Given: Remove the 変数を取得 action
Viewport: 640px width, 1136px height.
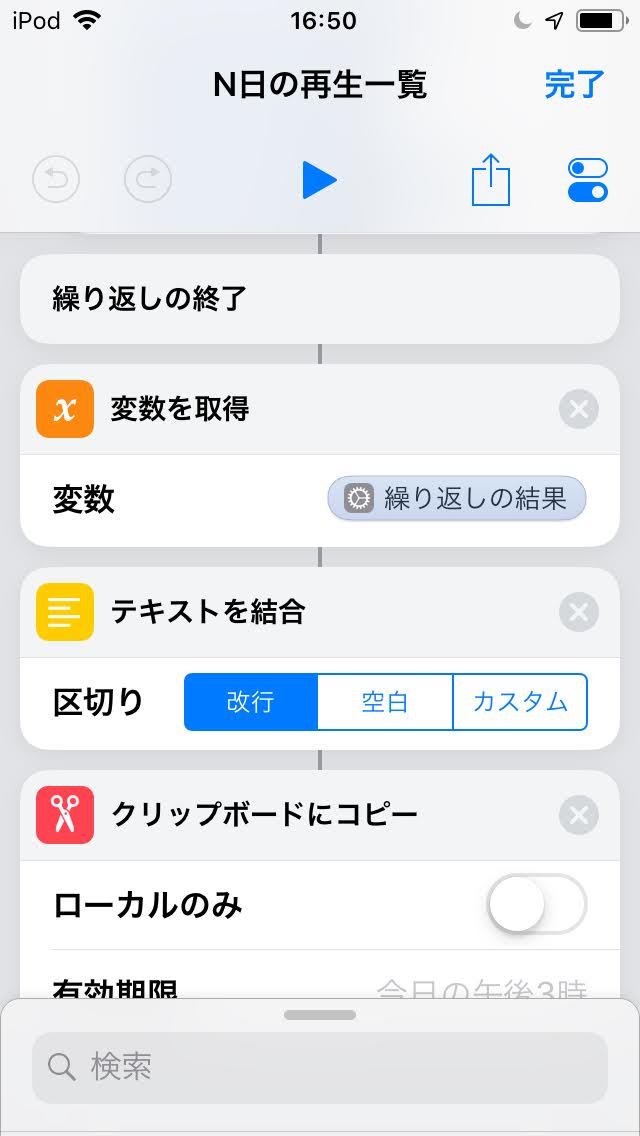Looking at the screenshot, I should coord(578,409).
